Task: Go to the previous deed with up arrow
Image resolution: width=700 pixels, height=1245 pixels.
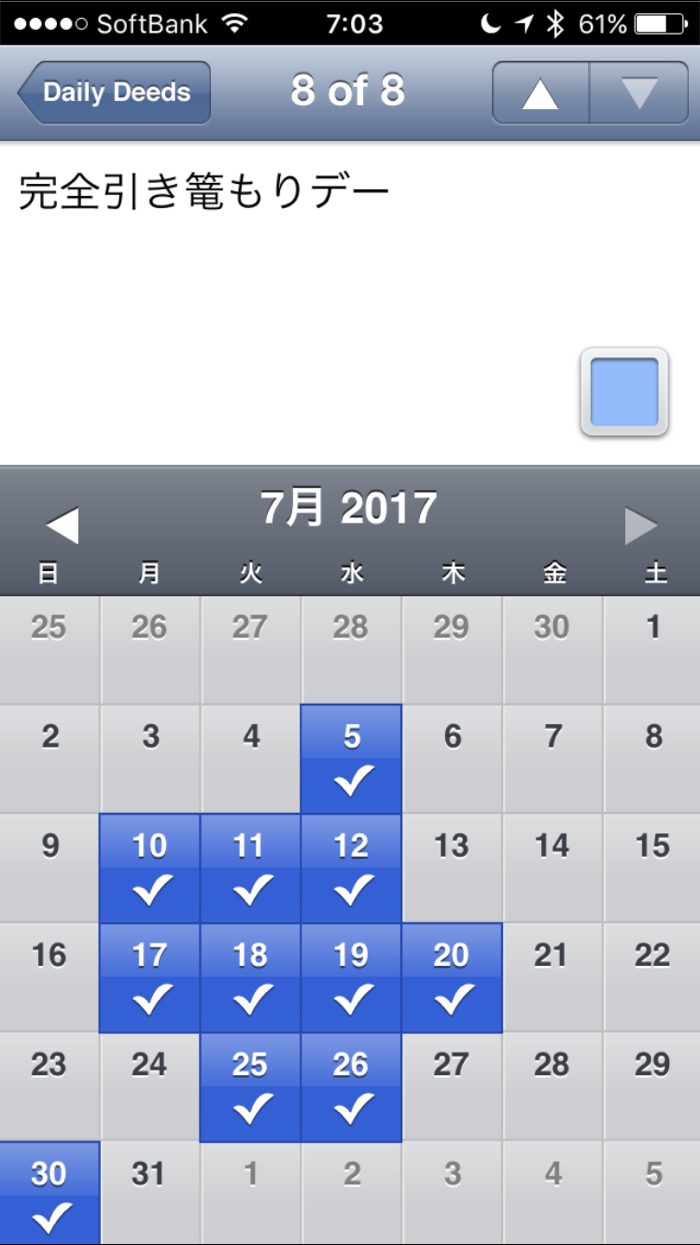Action: [540, 93]
